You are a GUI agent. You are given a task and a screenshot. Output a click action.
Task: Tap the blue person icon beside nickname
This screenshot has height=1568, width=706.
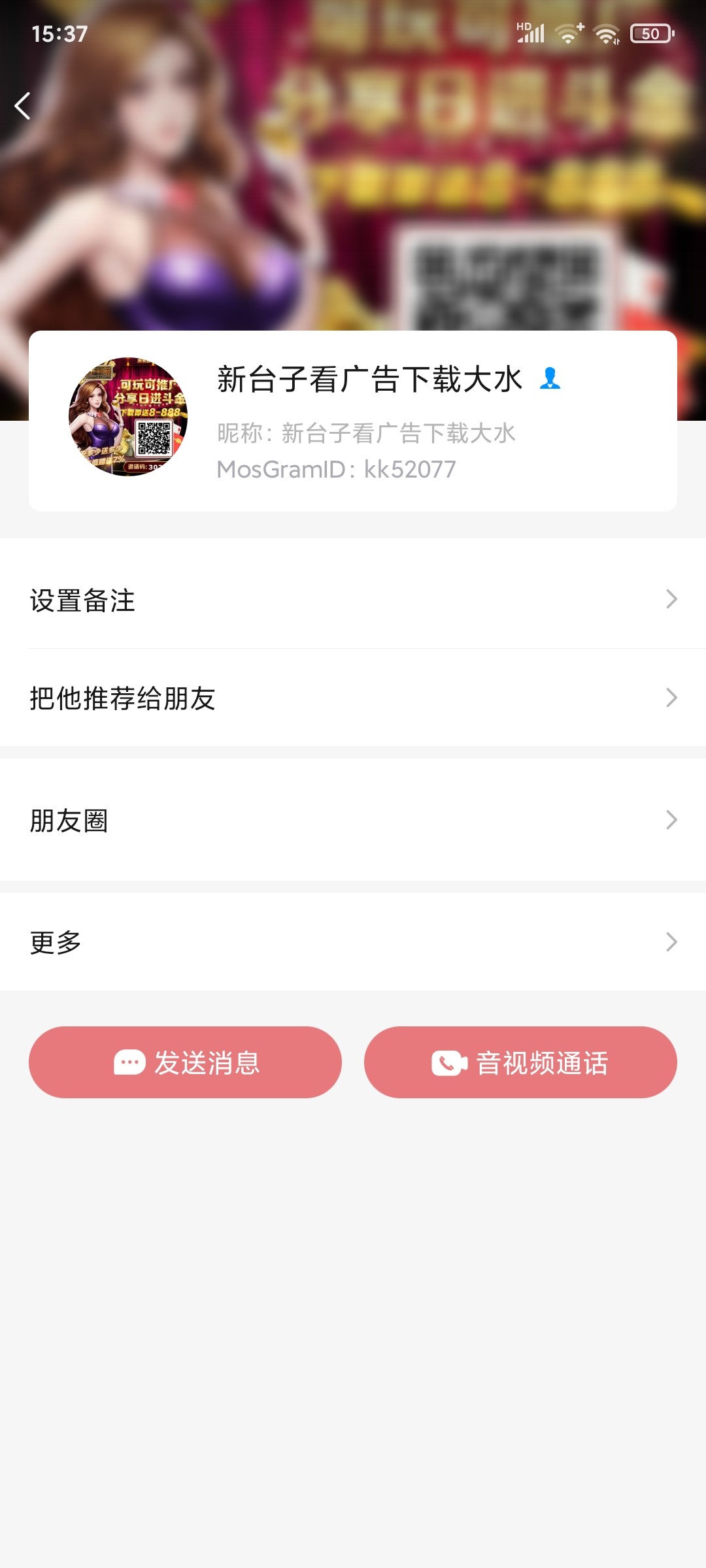[x=551, y=379]
